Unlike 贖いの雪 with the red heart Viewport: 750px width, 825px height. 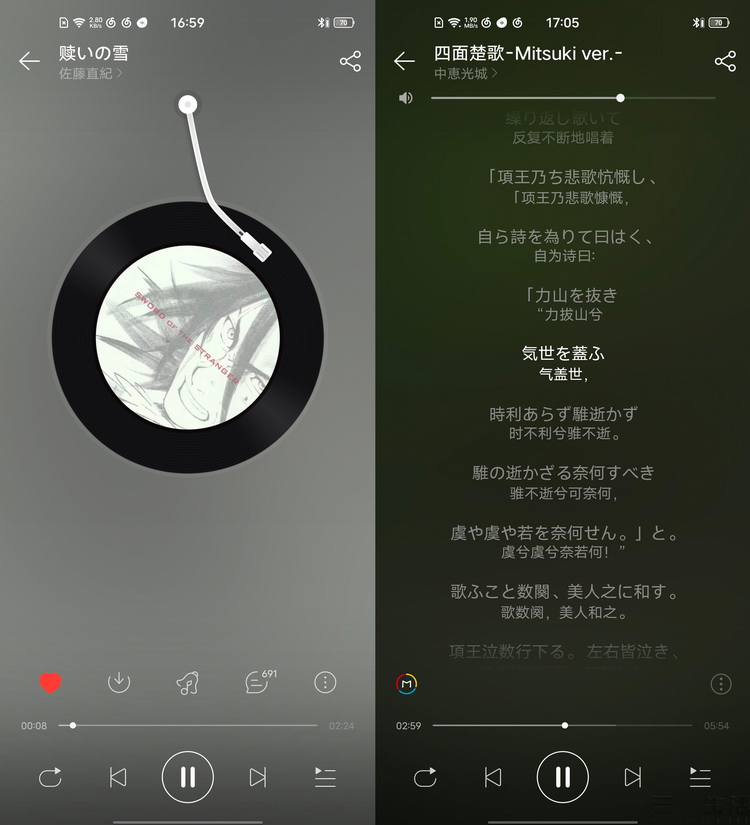(x=50, y=683)
